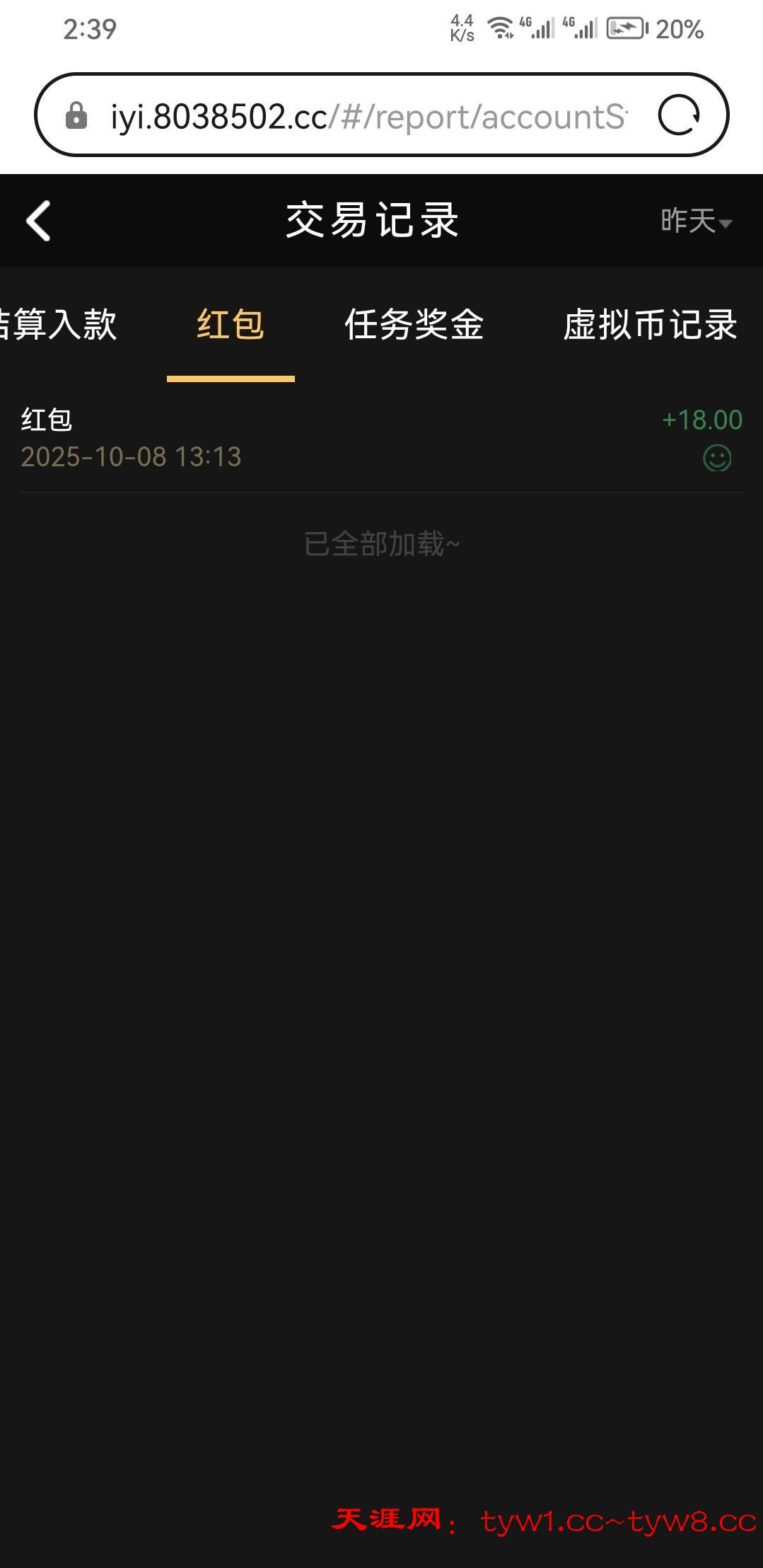Switch to the 结算入款 tab
The width and height of the screenshot is (763, 1568).
(58, 325)
